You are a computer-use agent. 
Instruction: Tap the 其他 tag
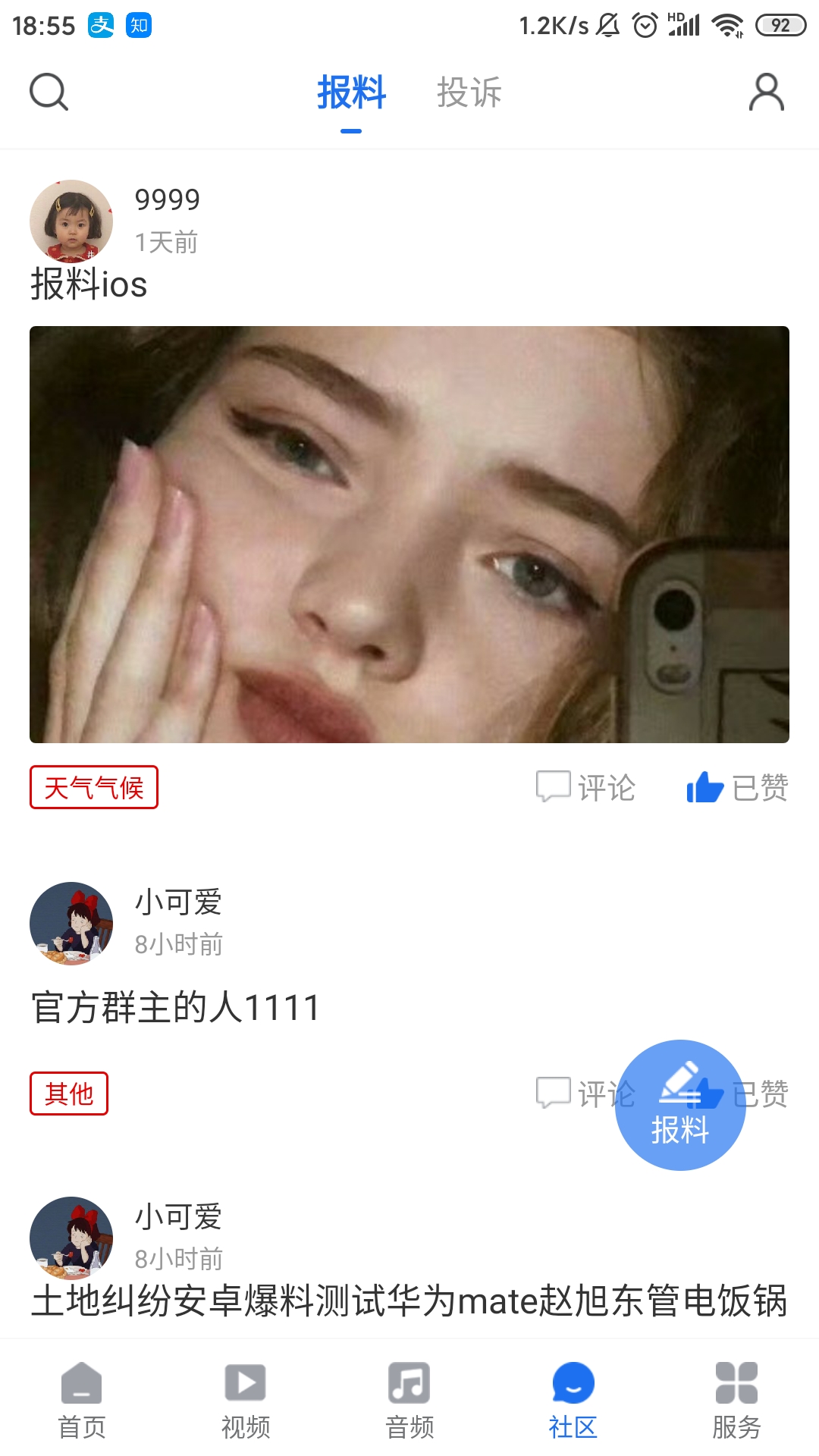click(69, 1094)
